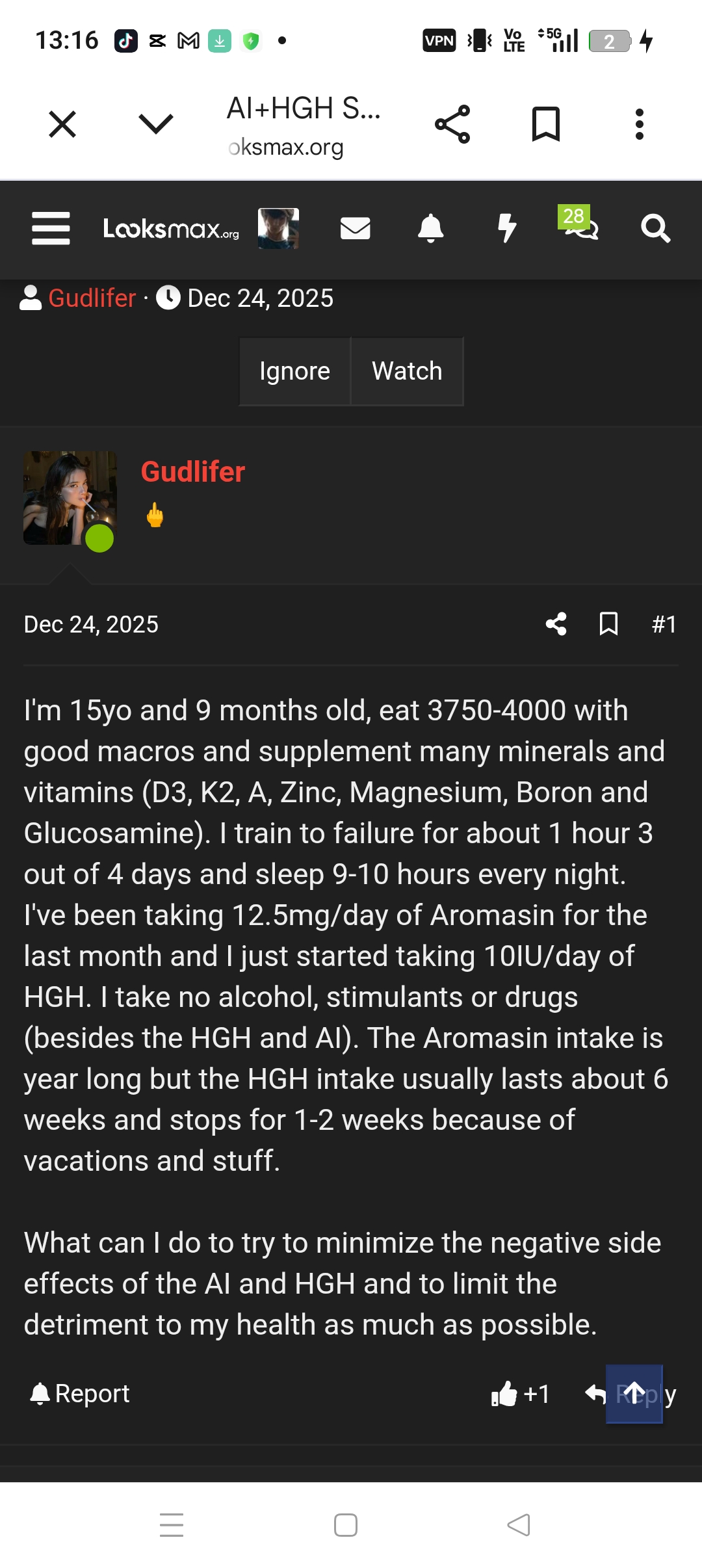This screenshot has height=1568, width=702.
Task: Bookmark post #1
Action: click(x=608, y=624)
